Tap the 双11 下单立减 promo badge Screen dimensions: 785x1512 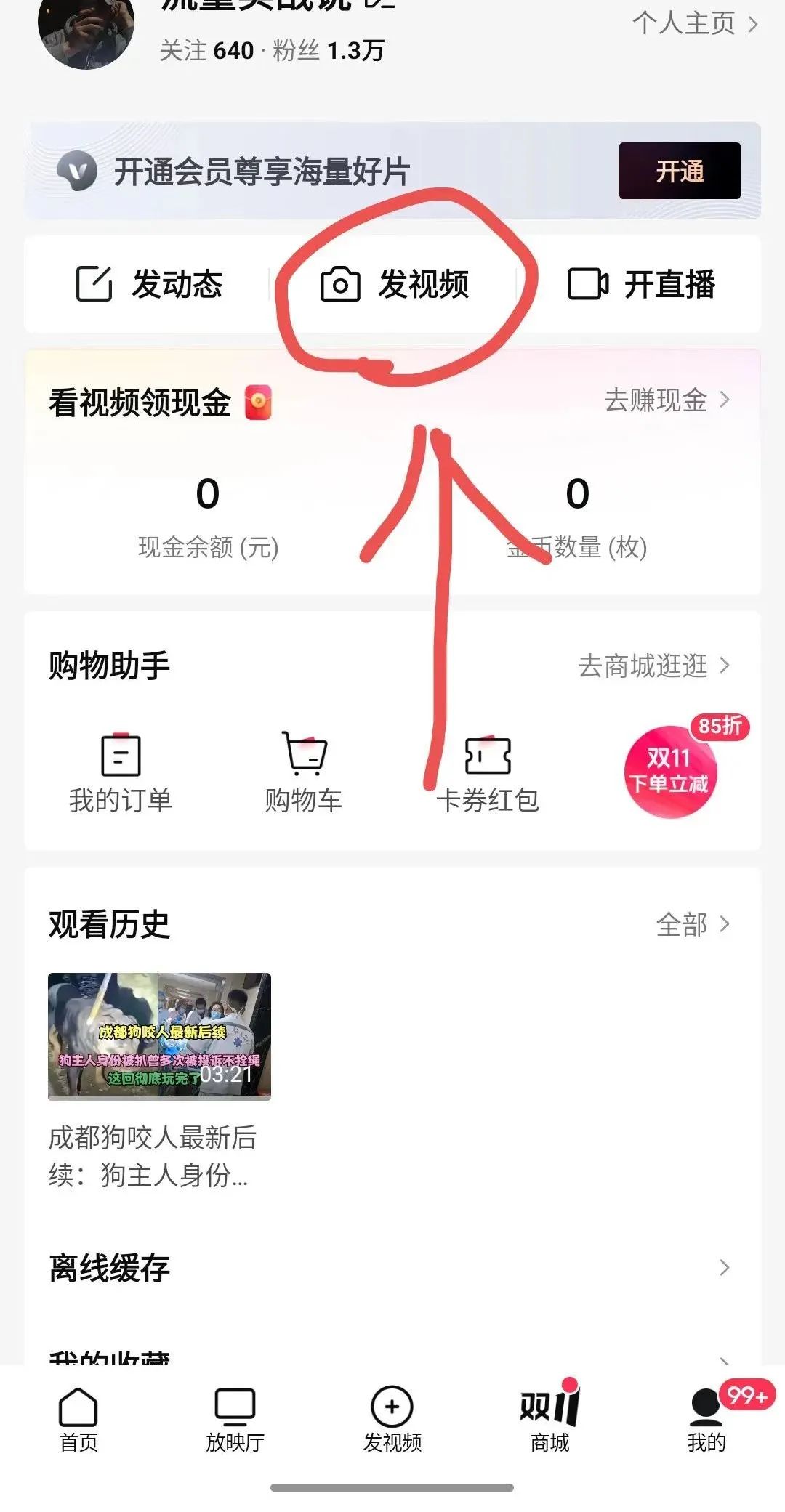pyautogui.click(x=671, y=772)
